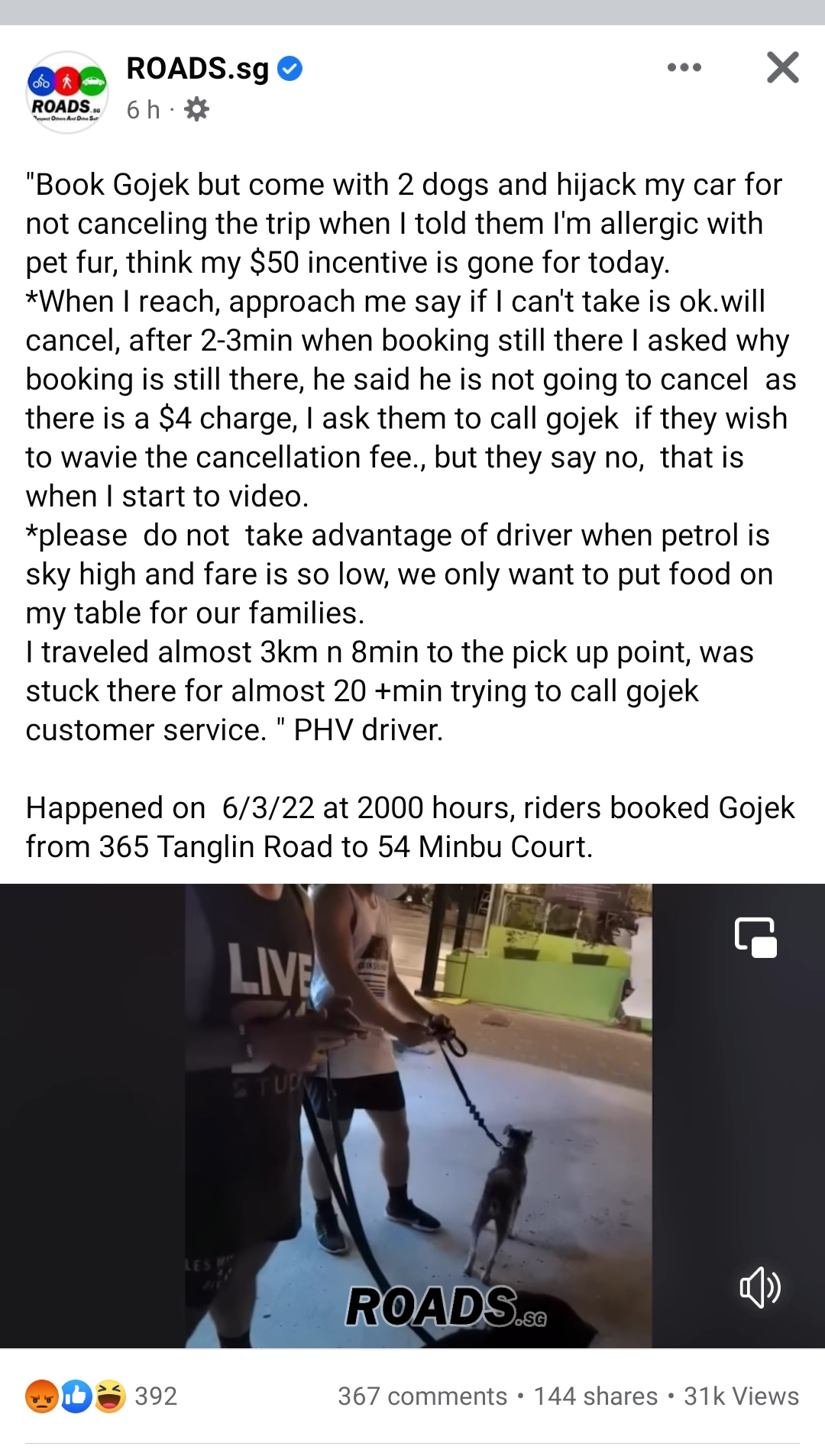Screen dimensions: 825x1456
Task: Open the ROADS.sg page name
Action: [198, 69]
